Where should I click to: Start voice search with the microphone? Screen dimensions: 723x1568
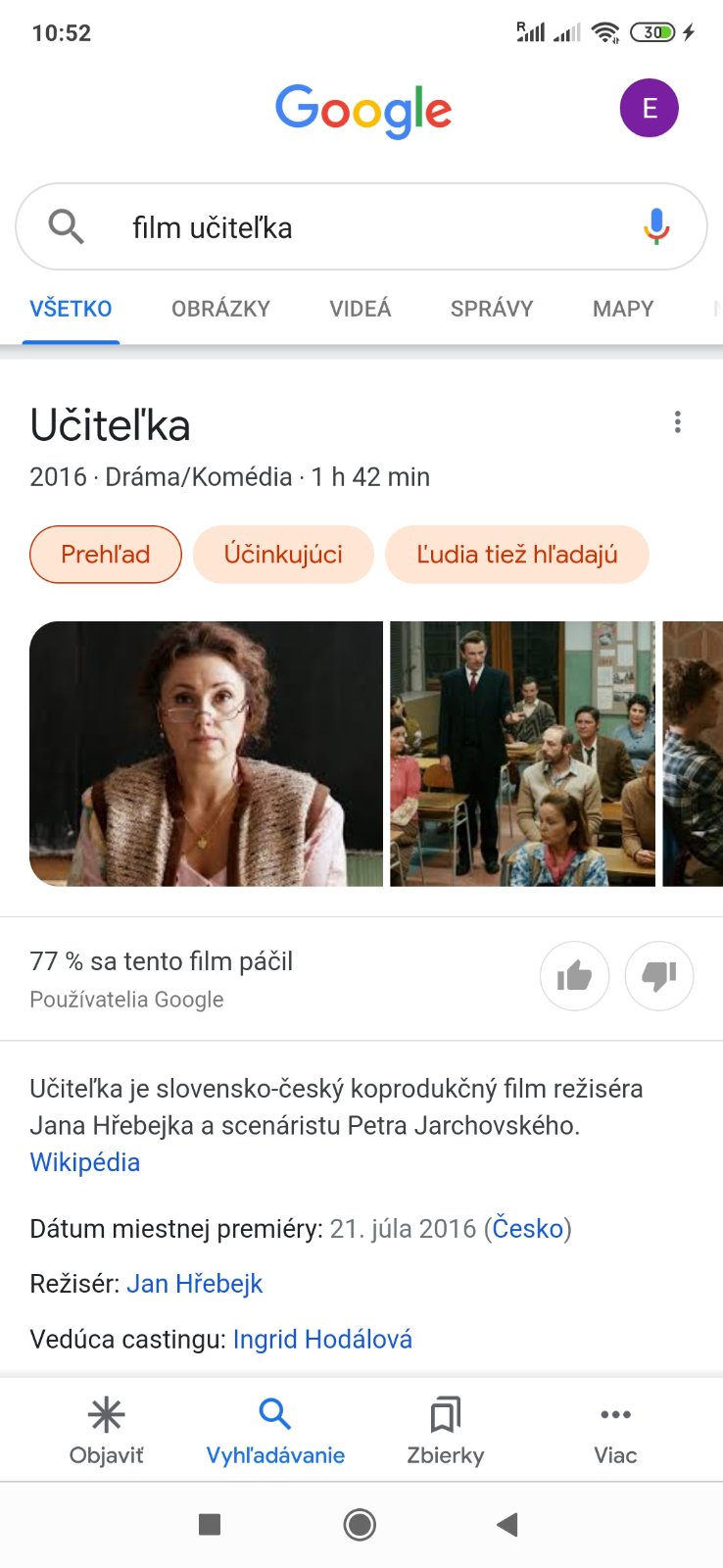(x=655, y=226)
